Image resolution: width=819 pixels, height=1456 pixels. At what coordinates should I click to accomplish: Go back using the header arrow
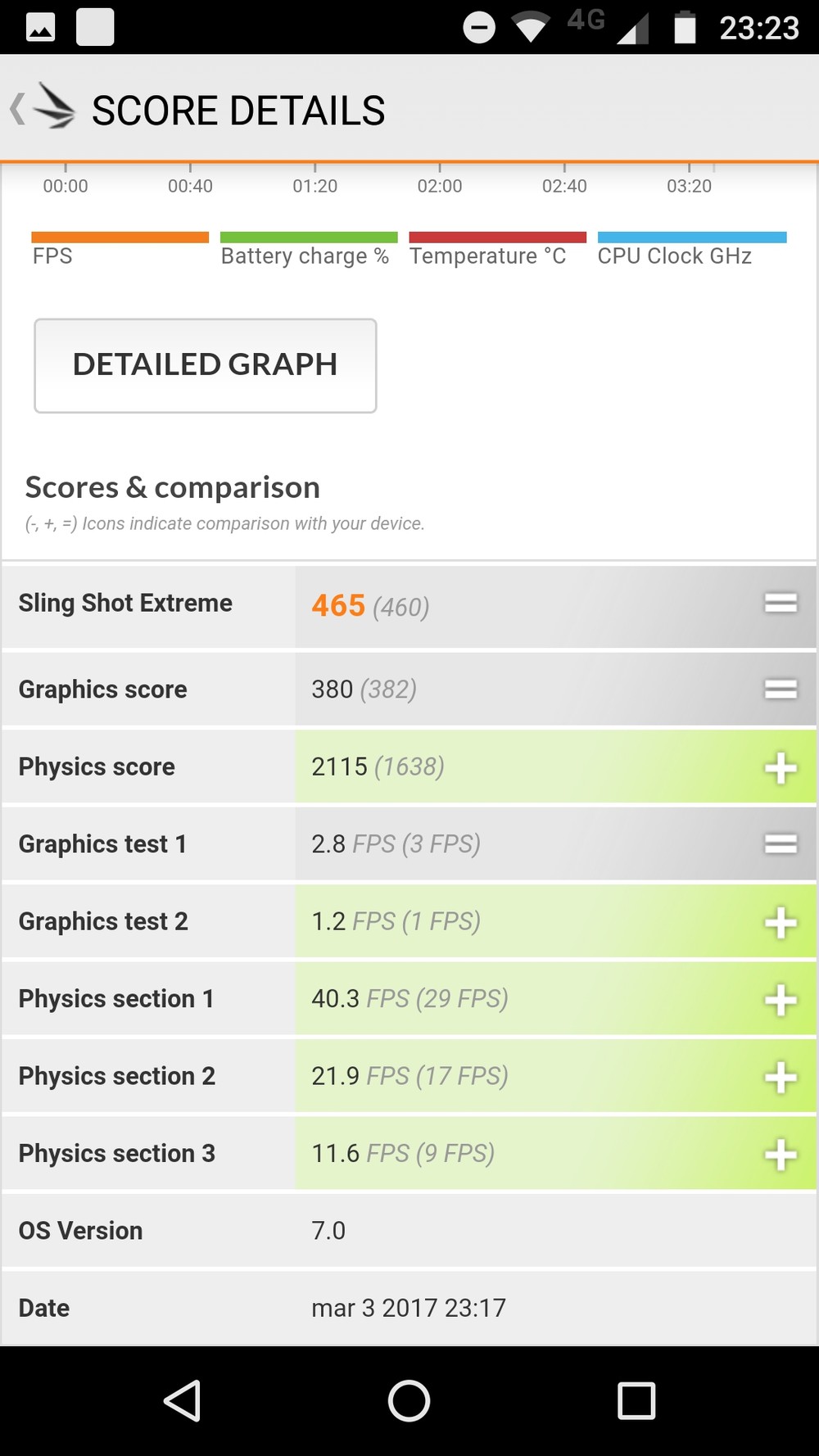[18, 109]
